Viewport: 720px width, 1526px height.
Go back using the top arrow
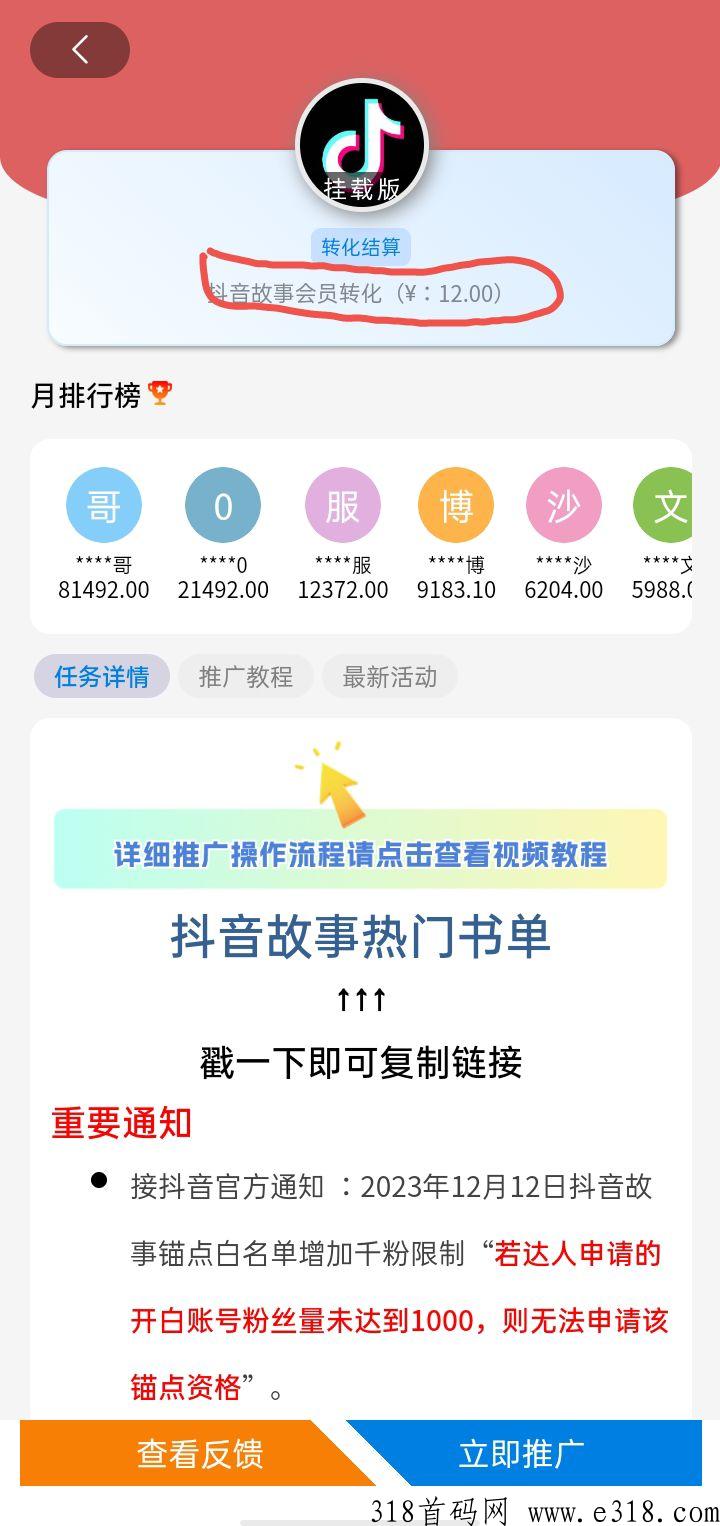(80, 50)
